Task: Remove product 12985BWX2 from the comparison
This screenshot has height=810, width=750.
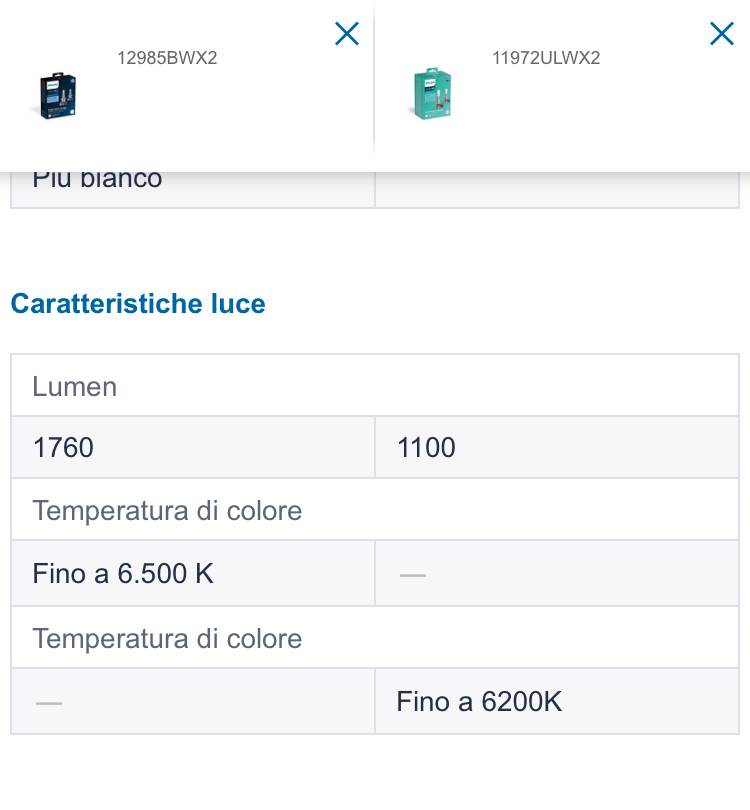Action: pos(346,34)
